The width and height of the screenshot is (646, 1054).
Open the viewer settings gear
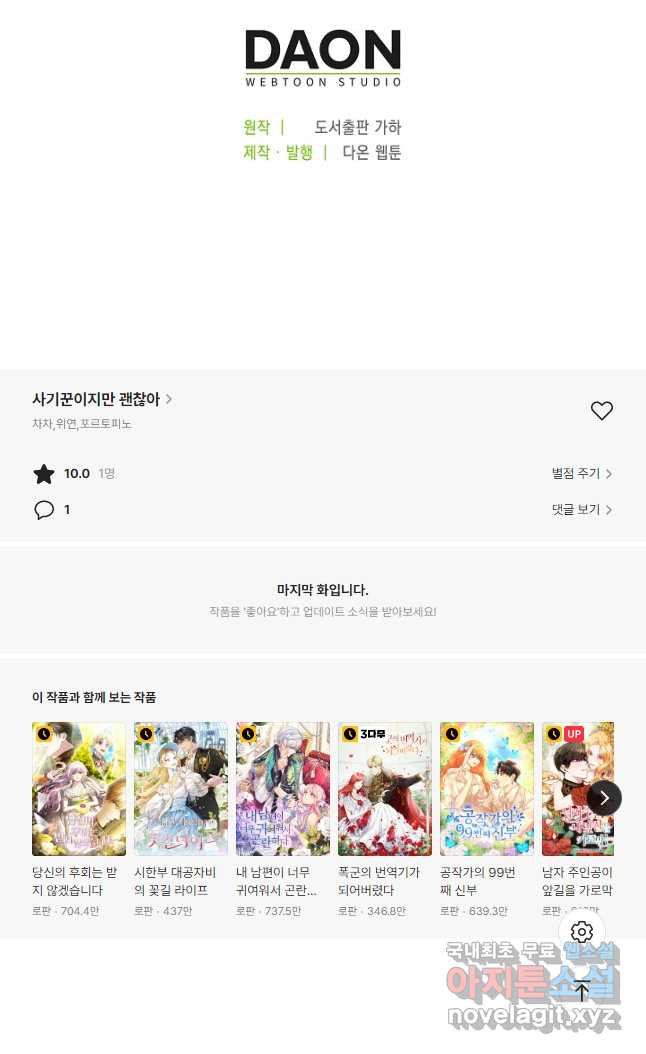tap(582, 932)
